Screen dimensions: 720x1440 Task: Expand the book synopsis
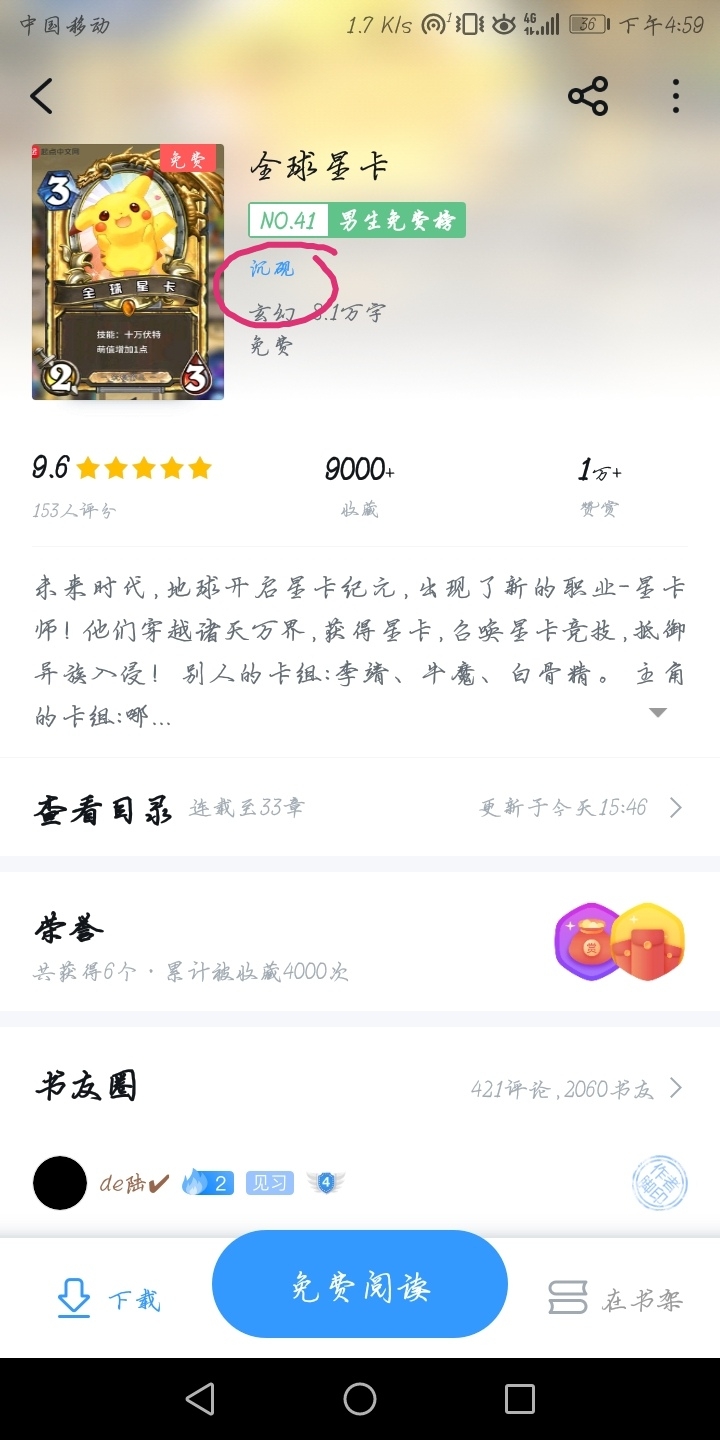point(657,712)
